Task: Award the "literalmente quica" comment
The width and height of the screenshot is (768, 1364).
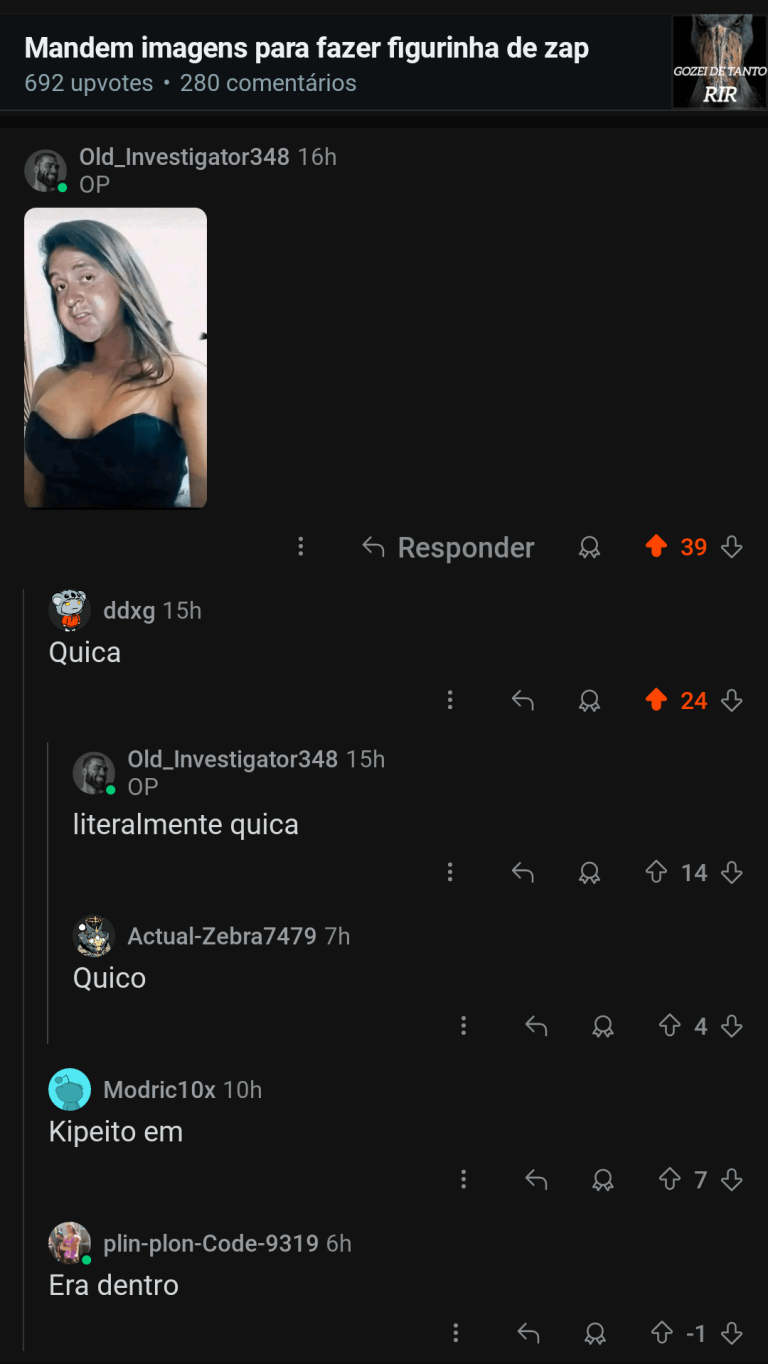Action: pos(589,873)
